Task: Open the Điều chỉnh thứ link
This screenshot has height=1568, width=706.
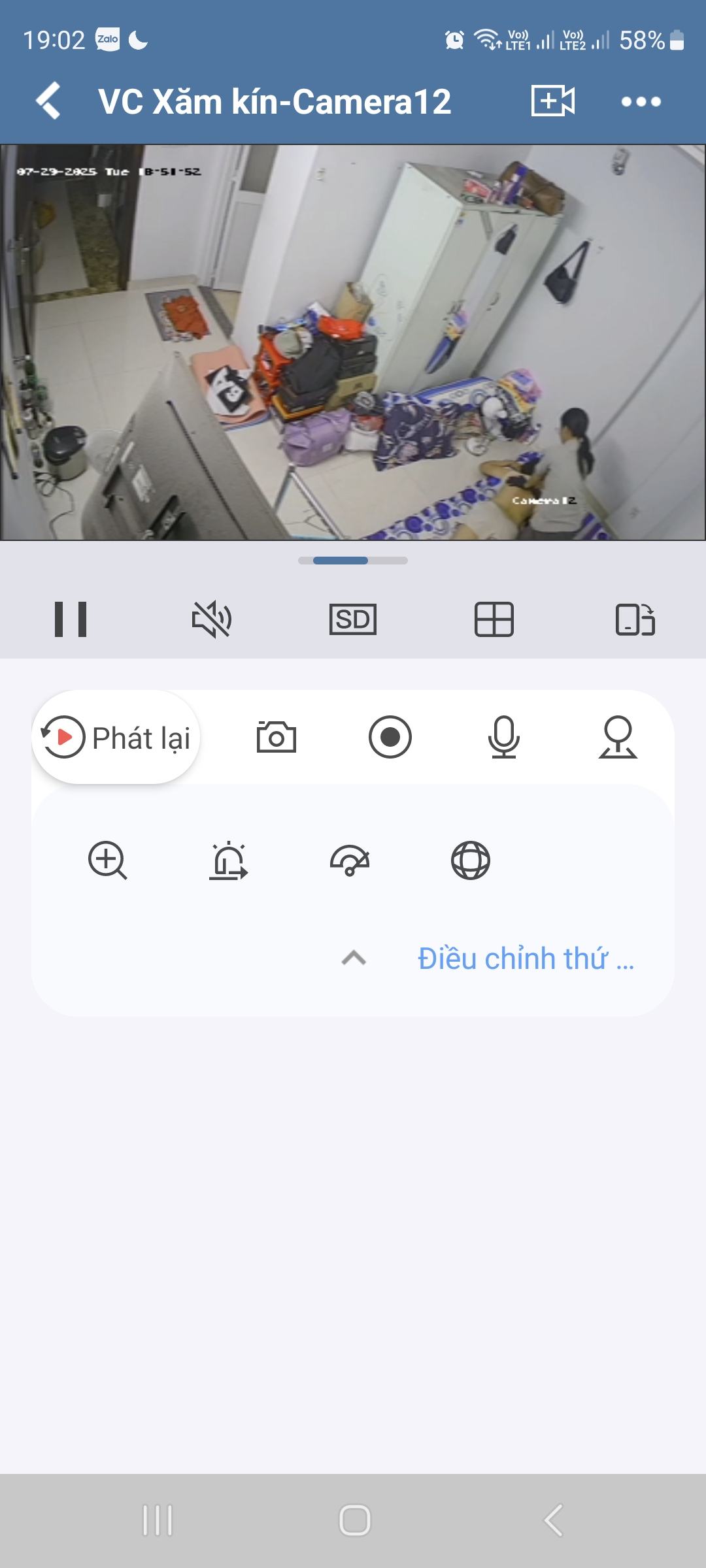Action: pos(526,958)
